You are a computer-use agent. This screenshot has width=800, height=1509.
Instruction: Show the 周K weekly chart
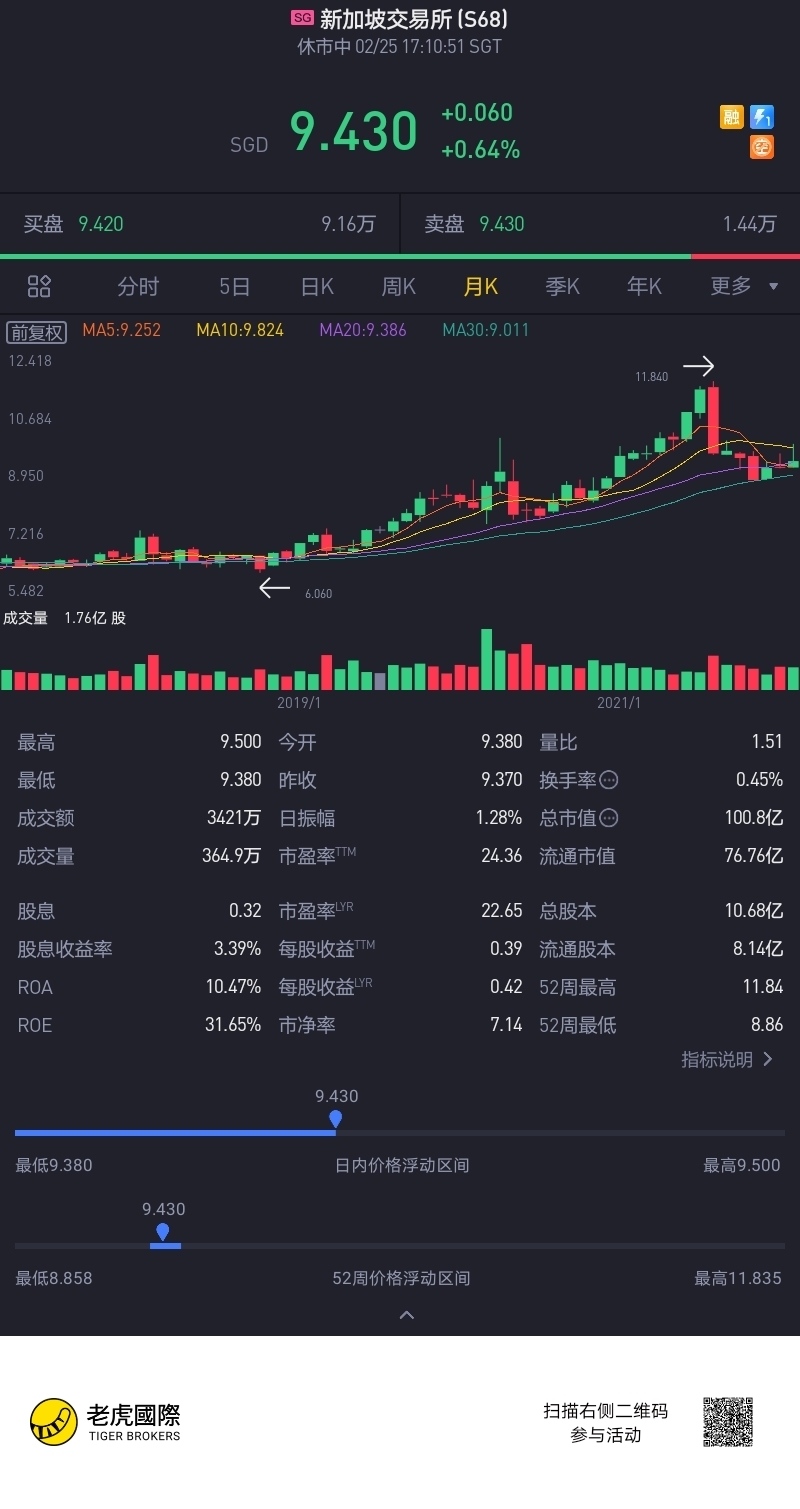point(398,287)
